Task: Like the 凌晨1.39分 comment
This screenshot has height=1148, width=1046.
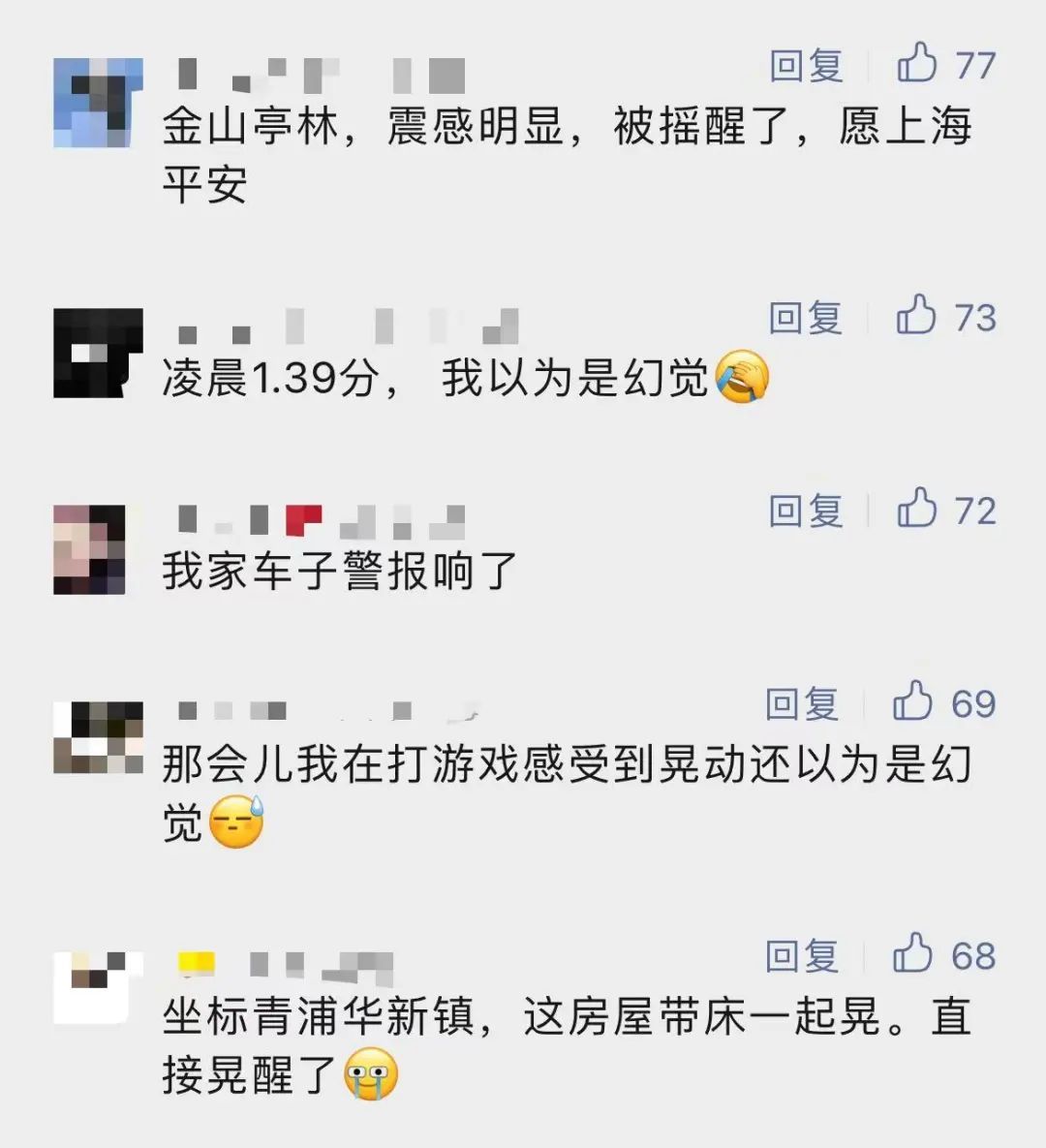Action: point(916,316)
